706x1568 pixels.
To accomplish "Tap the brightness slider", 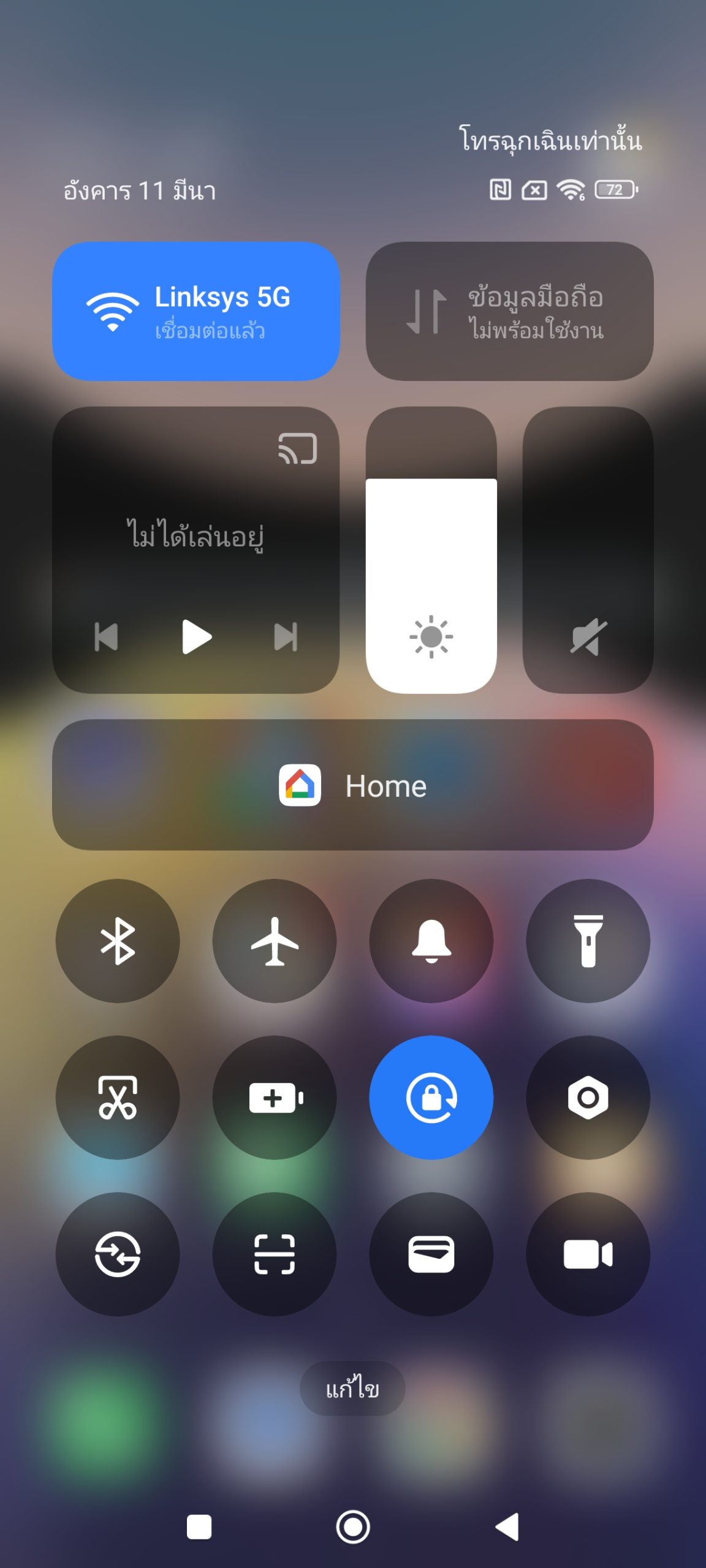I will click(431, 550).
